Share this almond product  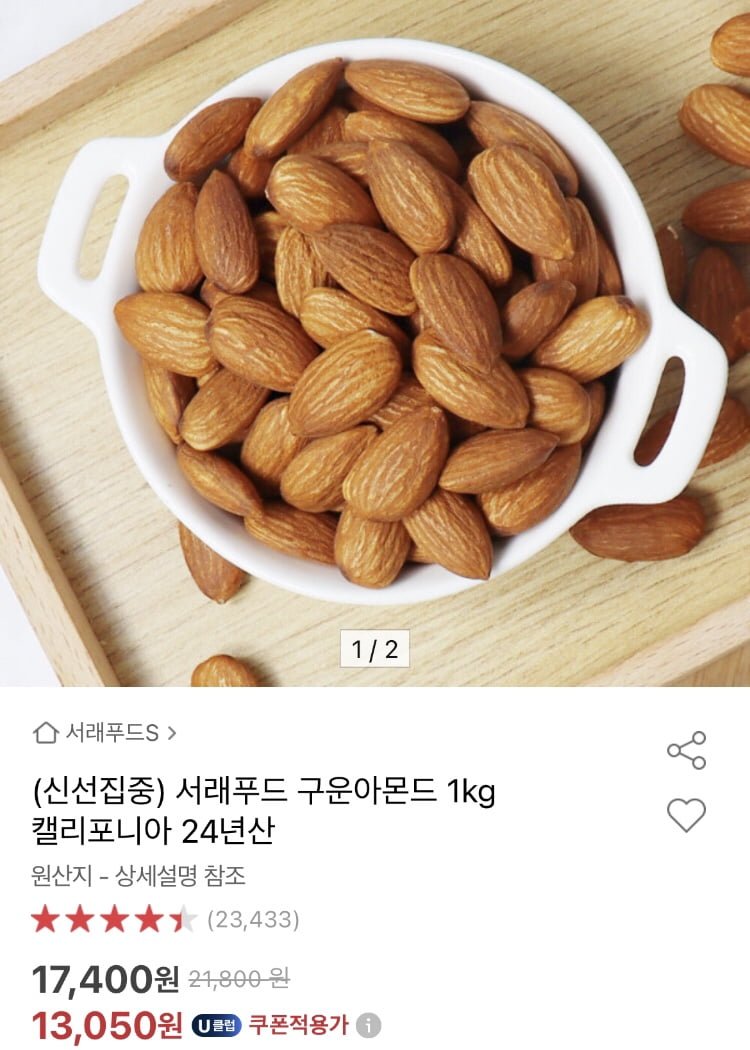tap(686, 750)
